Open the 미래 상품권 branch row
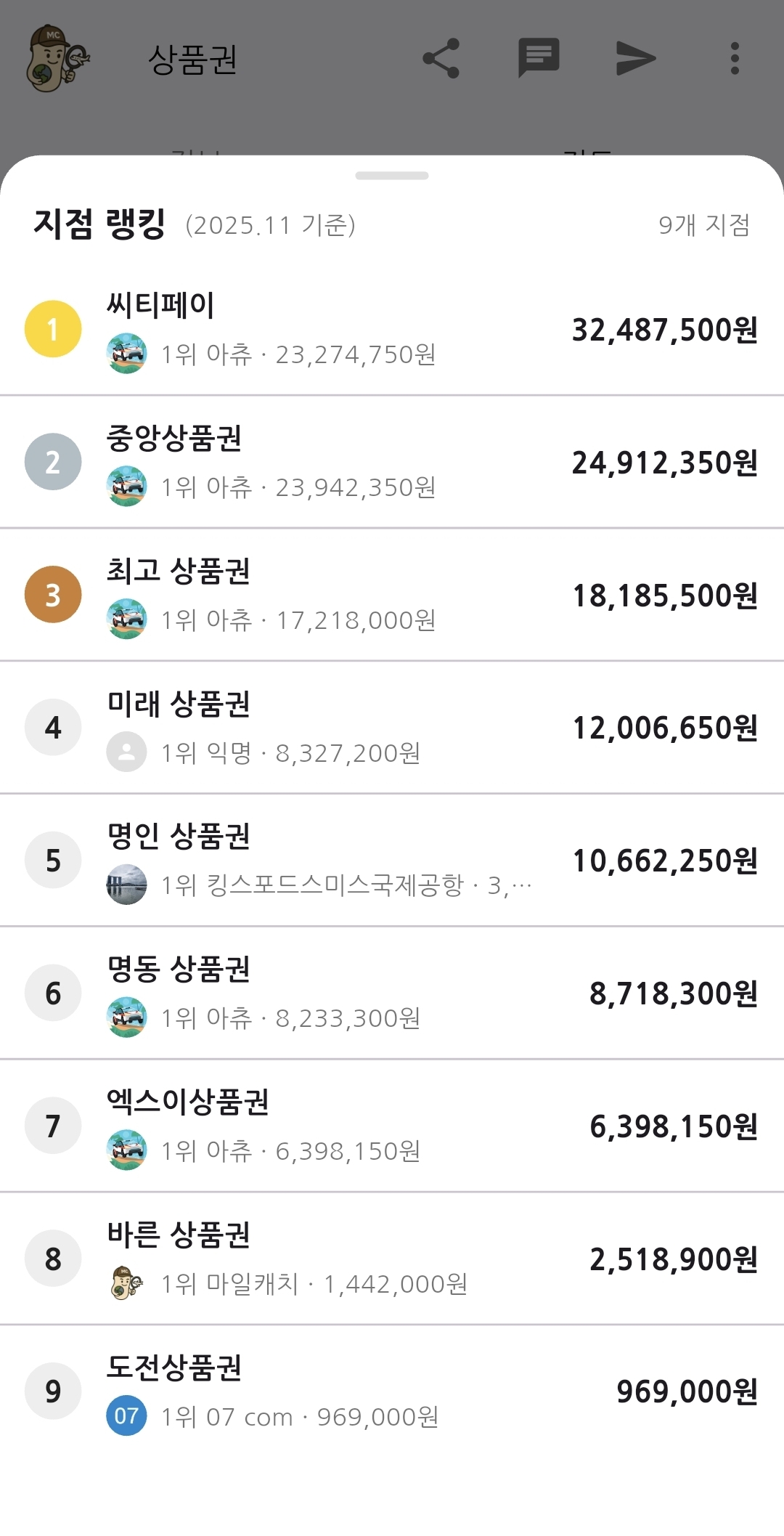The height and width of the screenshot is (1536, 784). point(392,728)
